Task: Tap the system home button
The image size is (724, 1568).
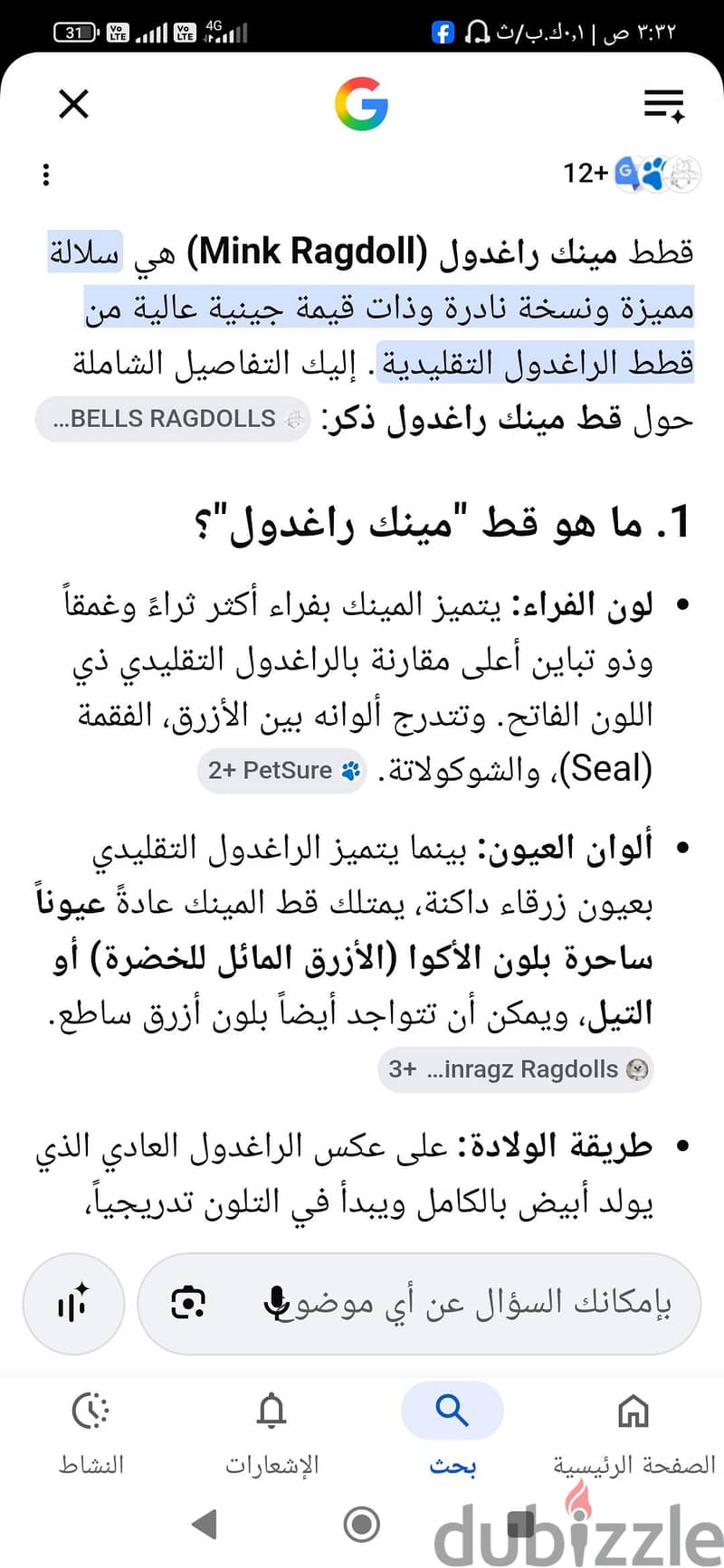Action: coord(362,1525)
